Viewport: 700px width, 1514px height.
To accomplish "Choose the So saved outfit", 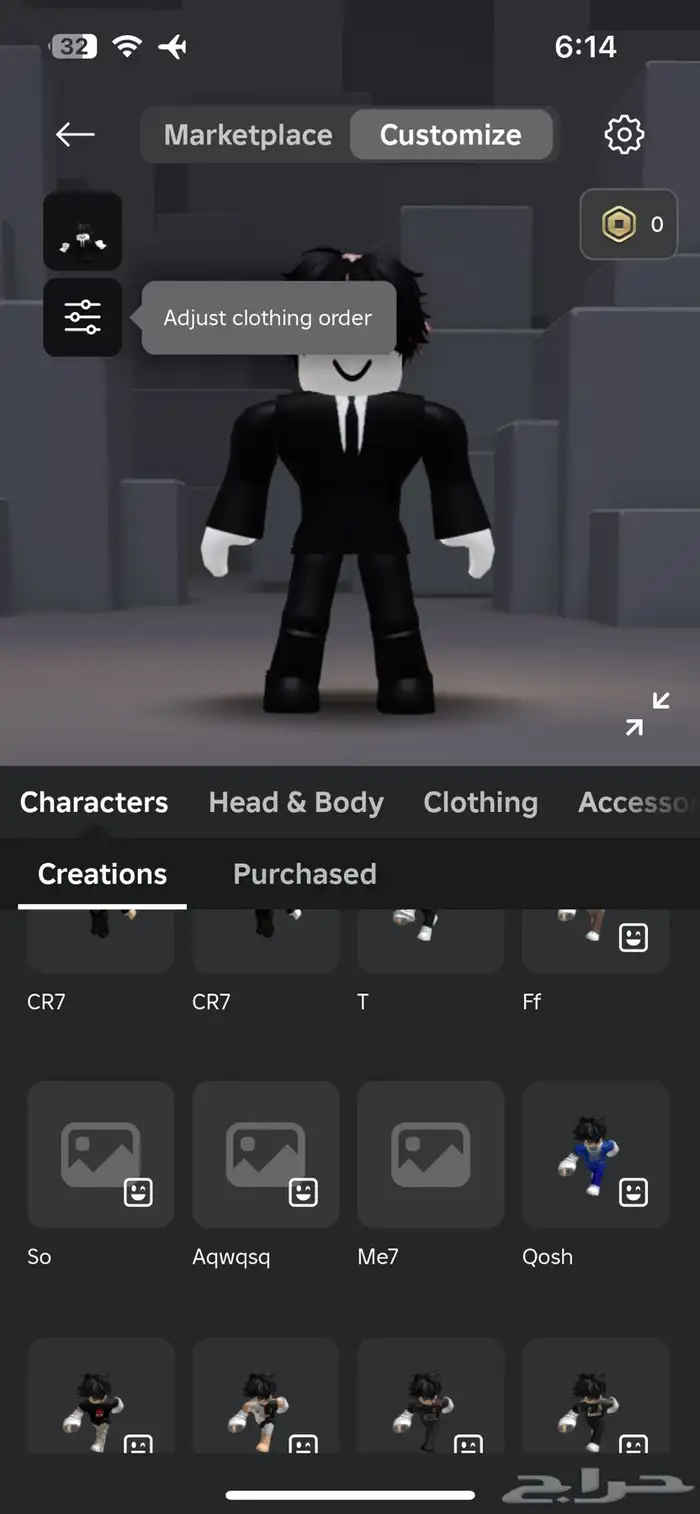I will coord(100,1154).
